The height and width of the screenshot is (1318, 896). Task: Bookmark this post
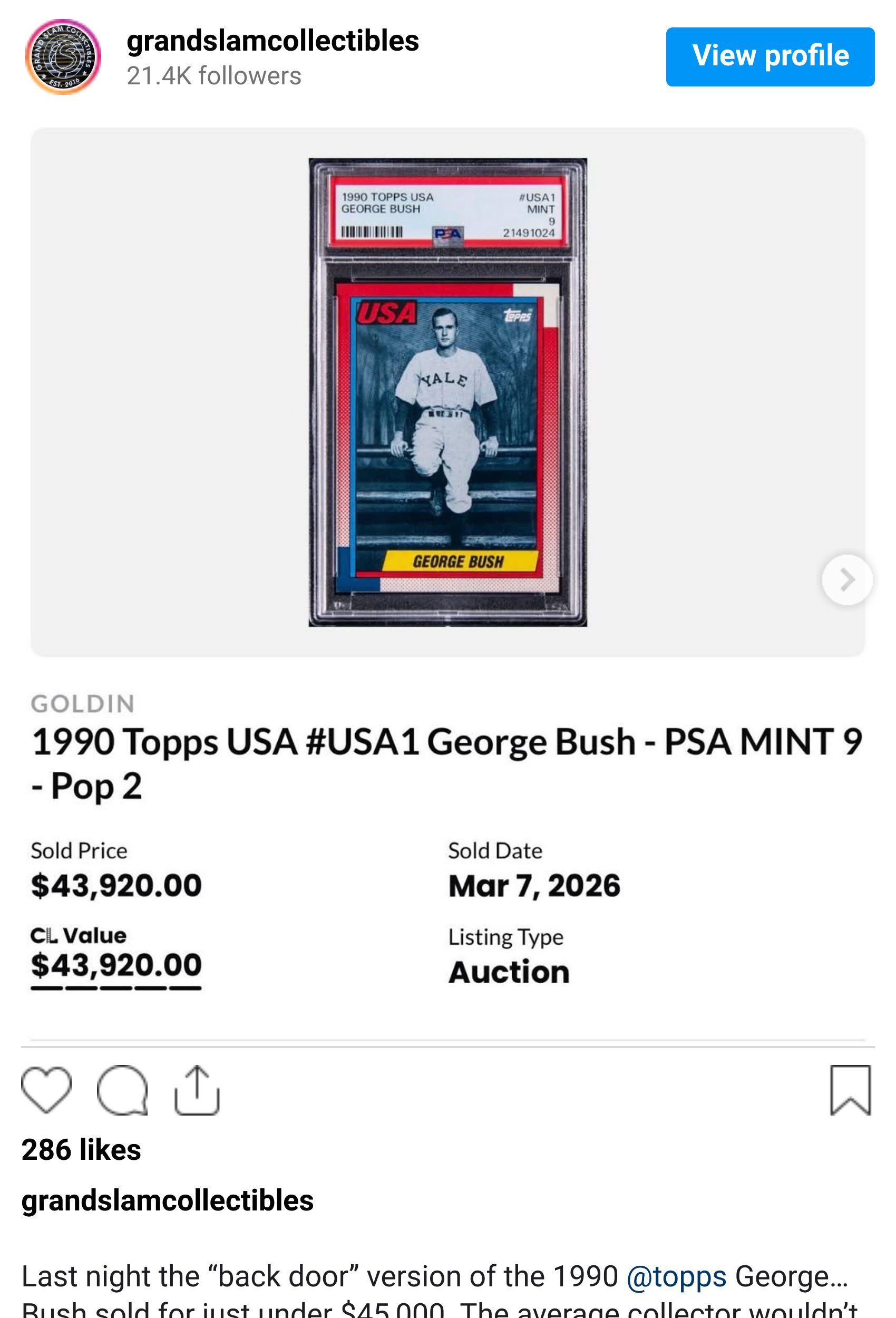coord(850,1089)
